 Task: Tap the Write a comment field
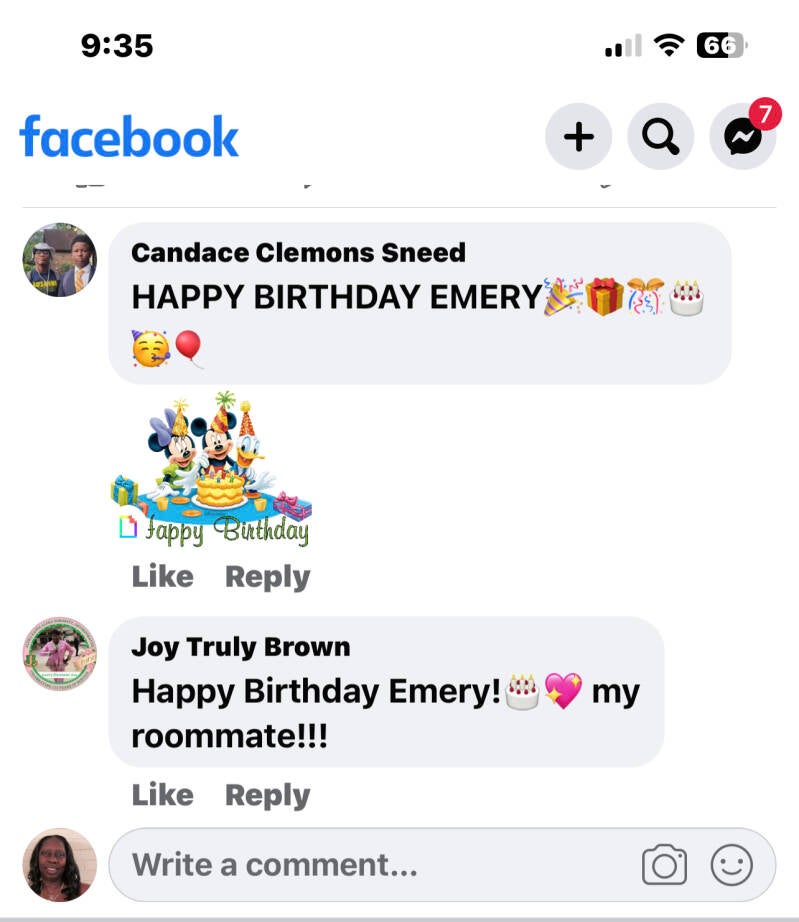click(370, 865)
